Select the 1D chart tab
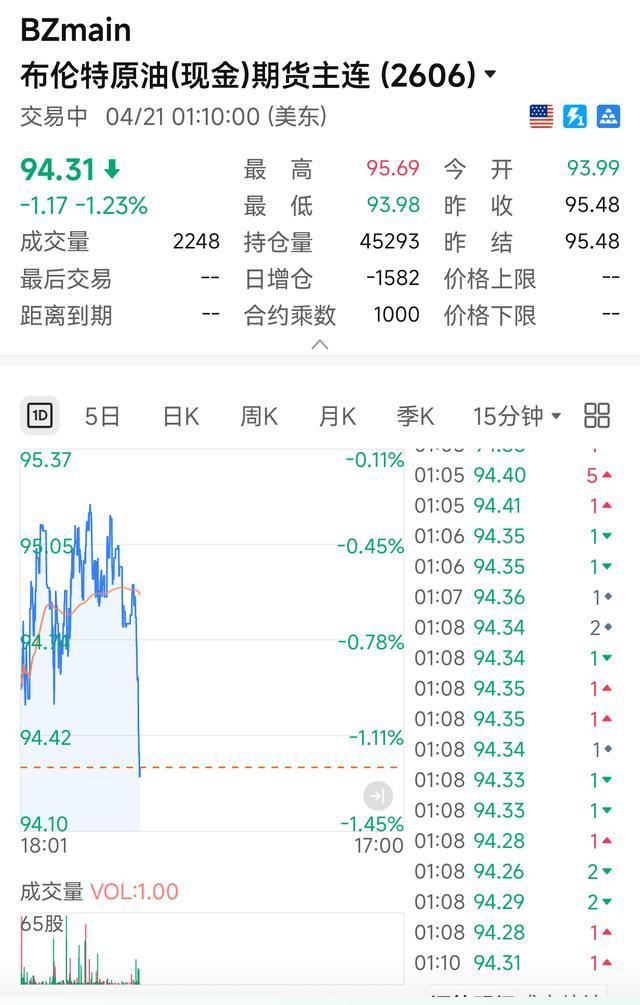The image size is (640, 1005). click(x=40, y=416)
